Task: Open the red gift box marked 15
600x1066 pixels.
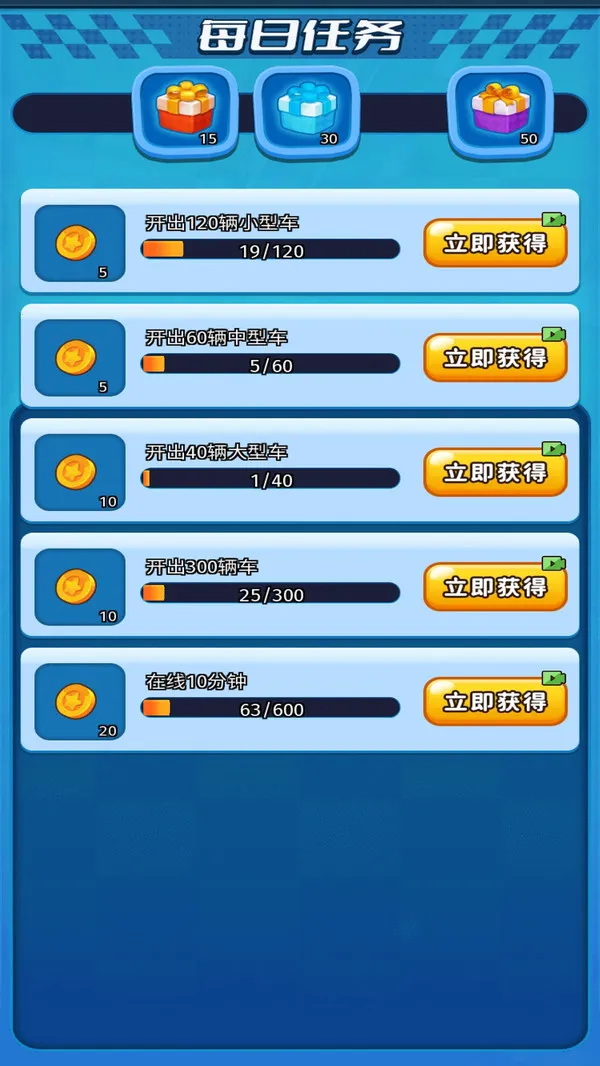Action: (x=185, y=109)
